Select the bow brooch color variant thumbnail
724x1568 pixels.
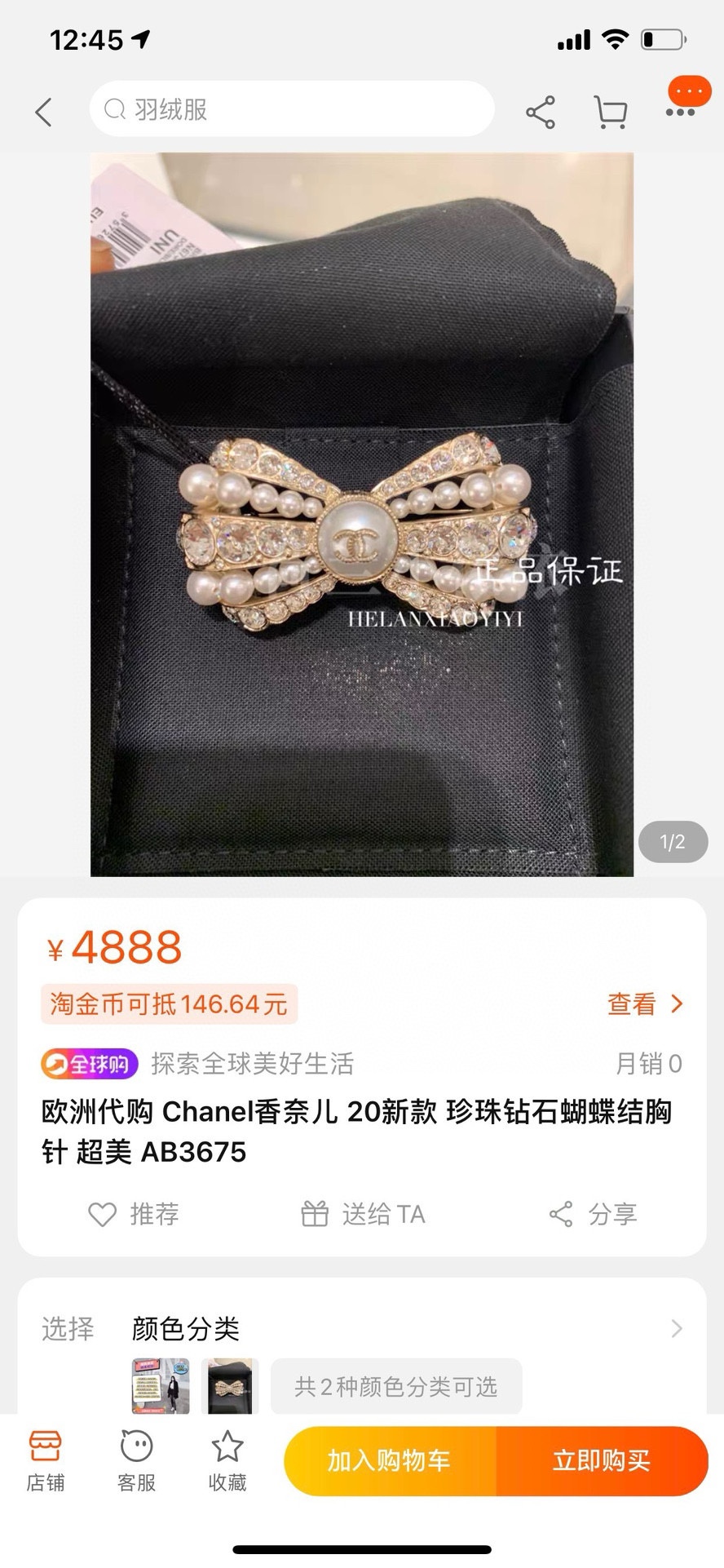point(229,1386)
